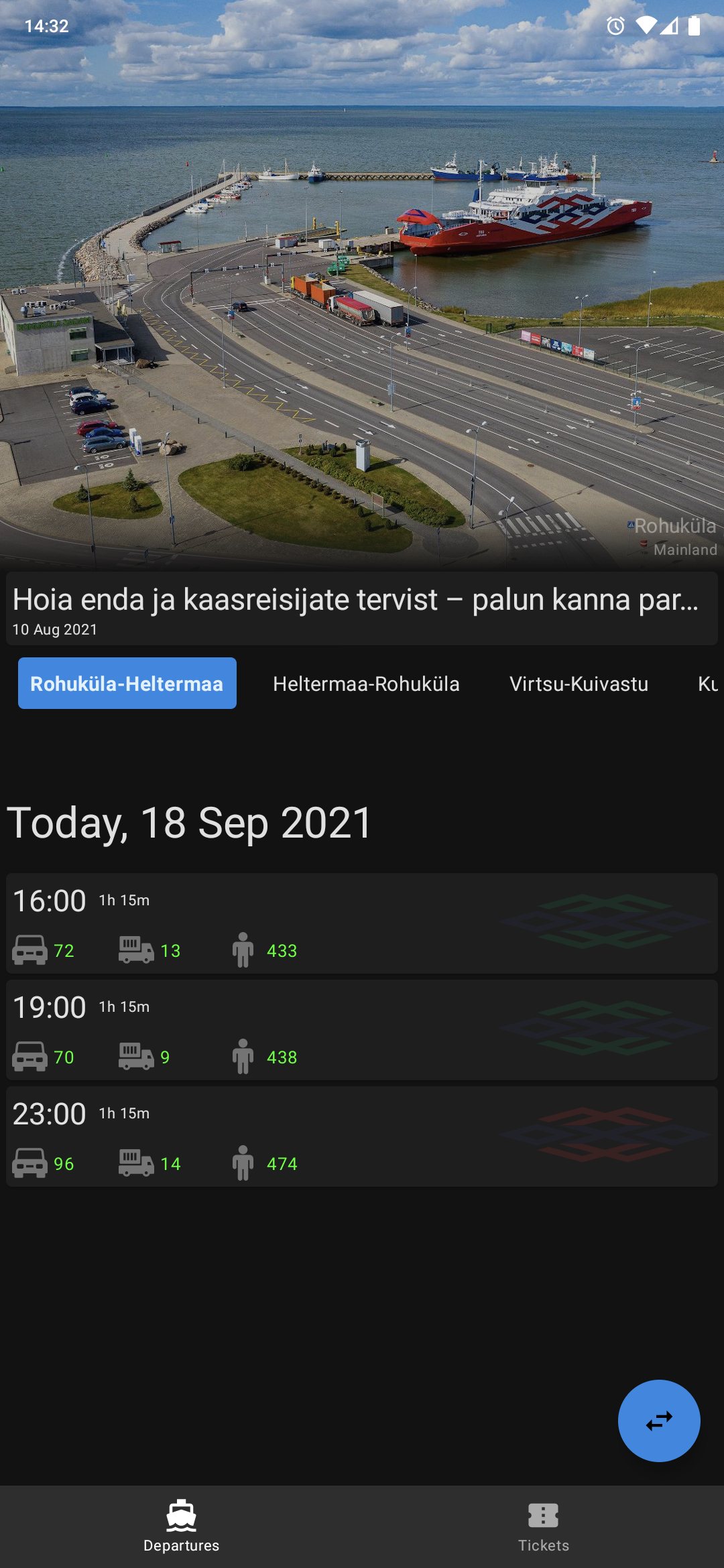Switch to the Heltermaa-Rohuküla route
Image resolution: width=724 pixels, height=1568 pixels.
[366, 683]
